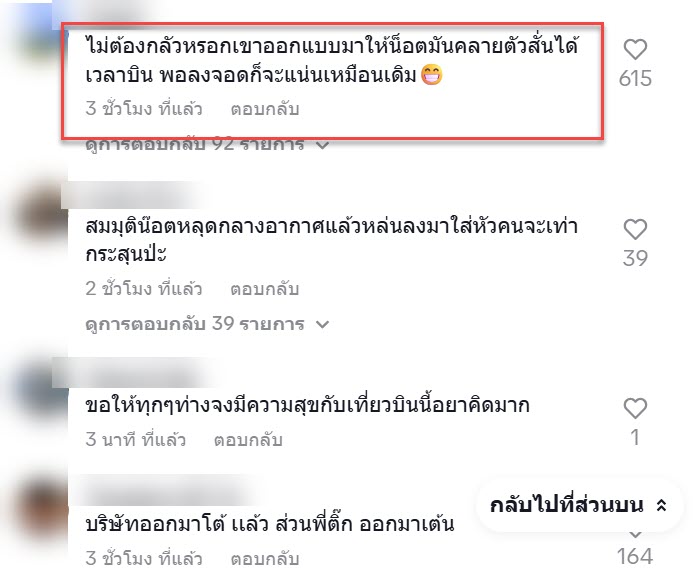
Task: Expand the 39 replies
Action: 207,325
